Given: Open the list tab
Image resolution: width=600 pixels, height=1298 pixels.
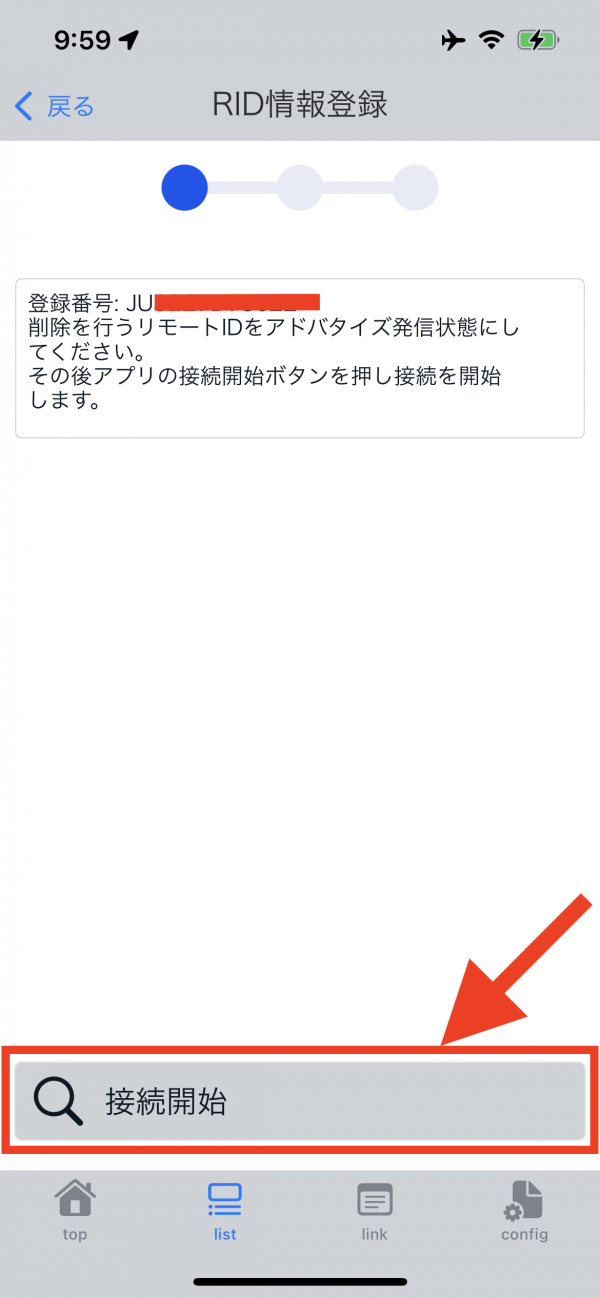Looking at the screenshot, I should click(x=225, y=1210).
